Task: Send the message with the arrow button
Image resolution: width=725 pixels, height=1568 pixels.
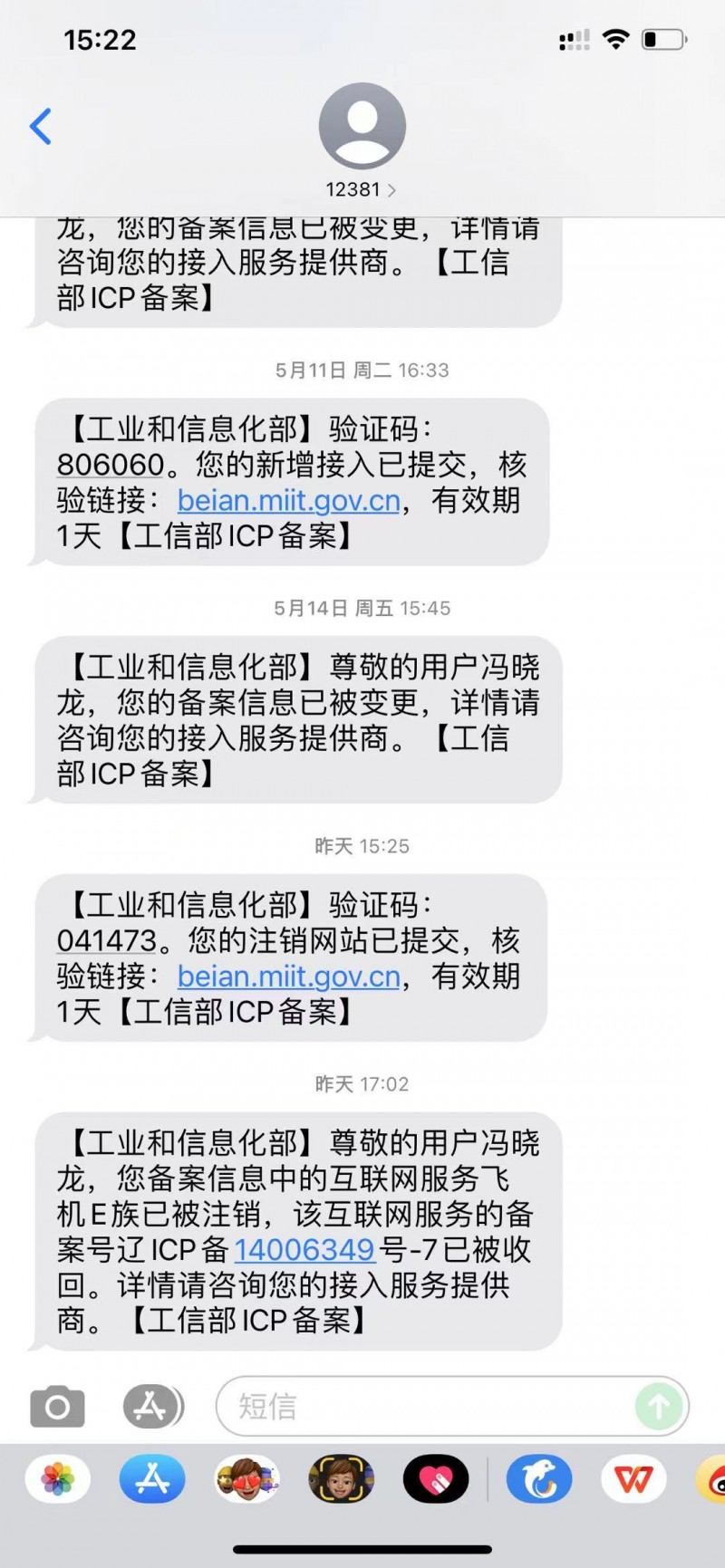Action: [x=658, y=1406]
